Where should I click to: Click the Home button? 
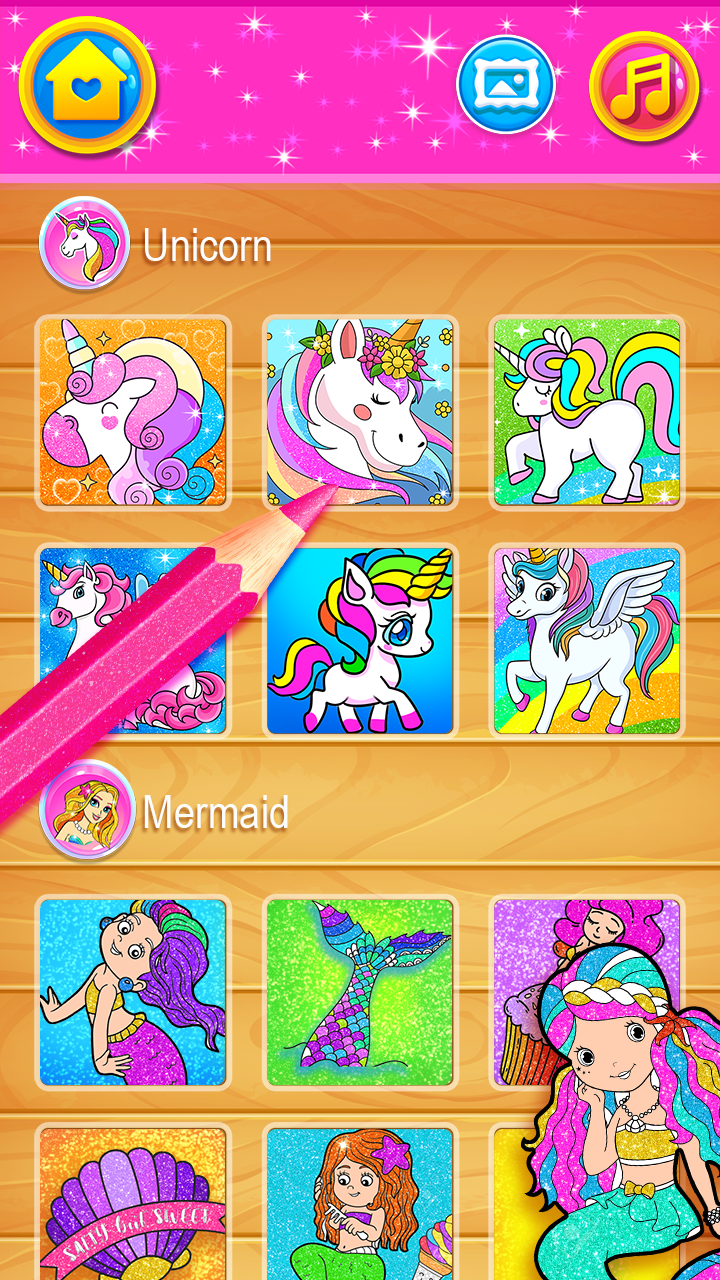coord(88,85)
